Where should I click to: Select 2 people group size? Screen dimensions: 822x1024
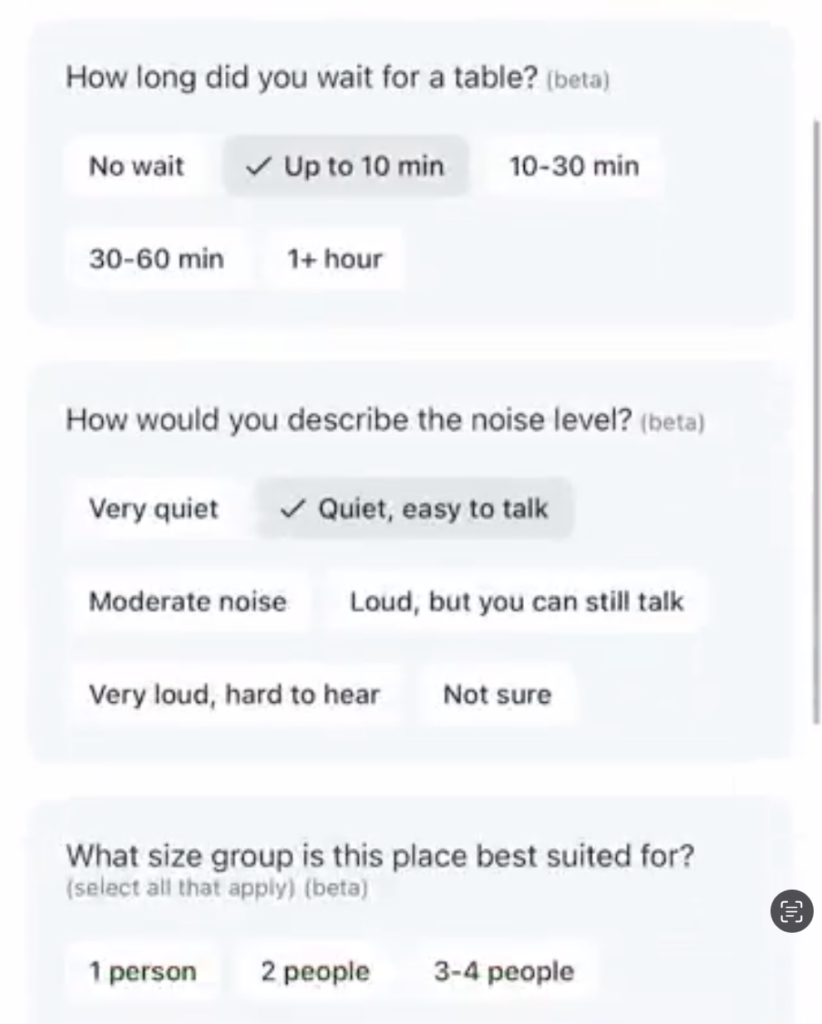pyautogui.click(x=315, y=972)
